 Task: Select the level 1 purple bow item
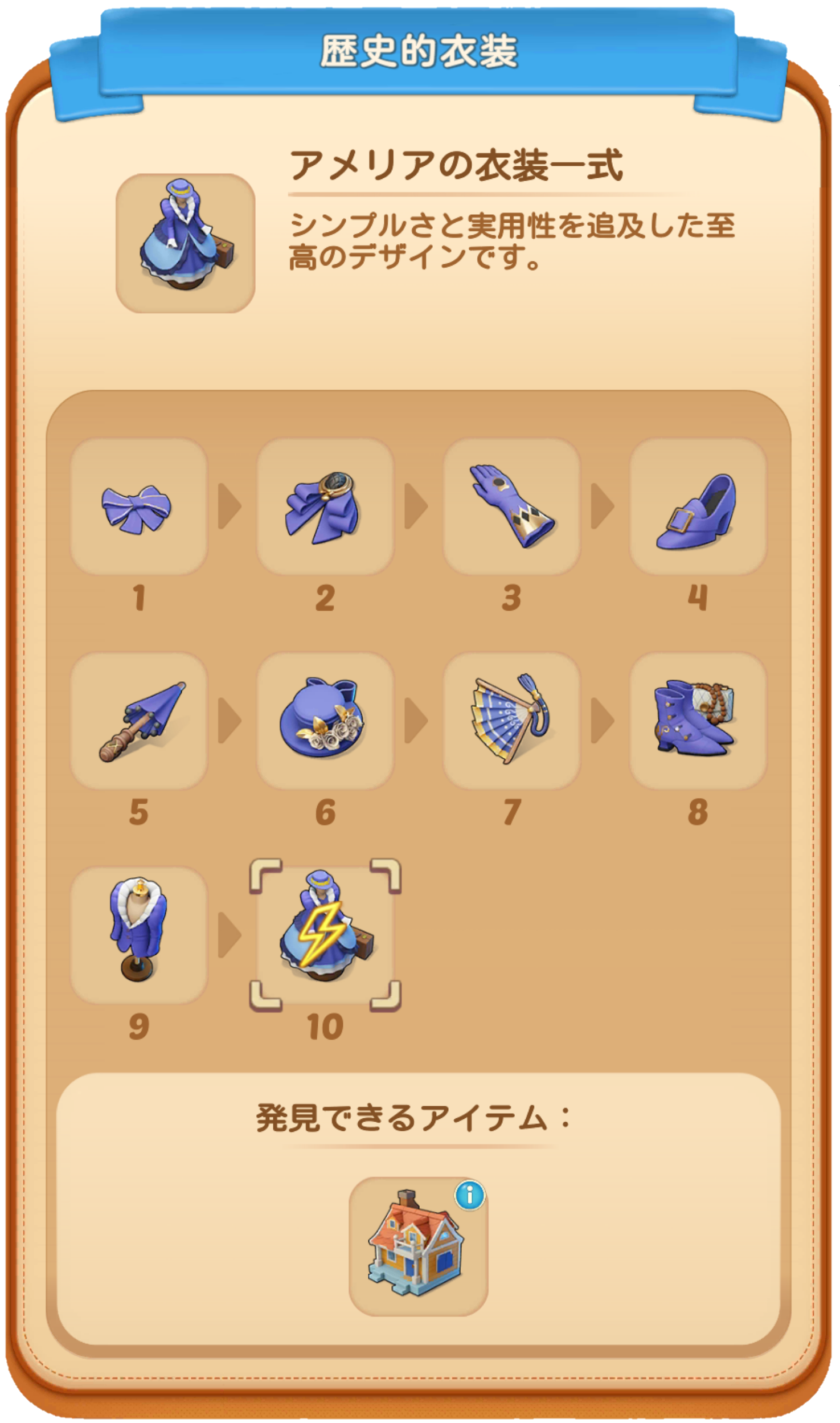coord(138,506)
